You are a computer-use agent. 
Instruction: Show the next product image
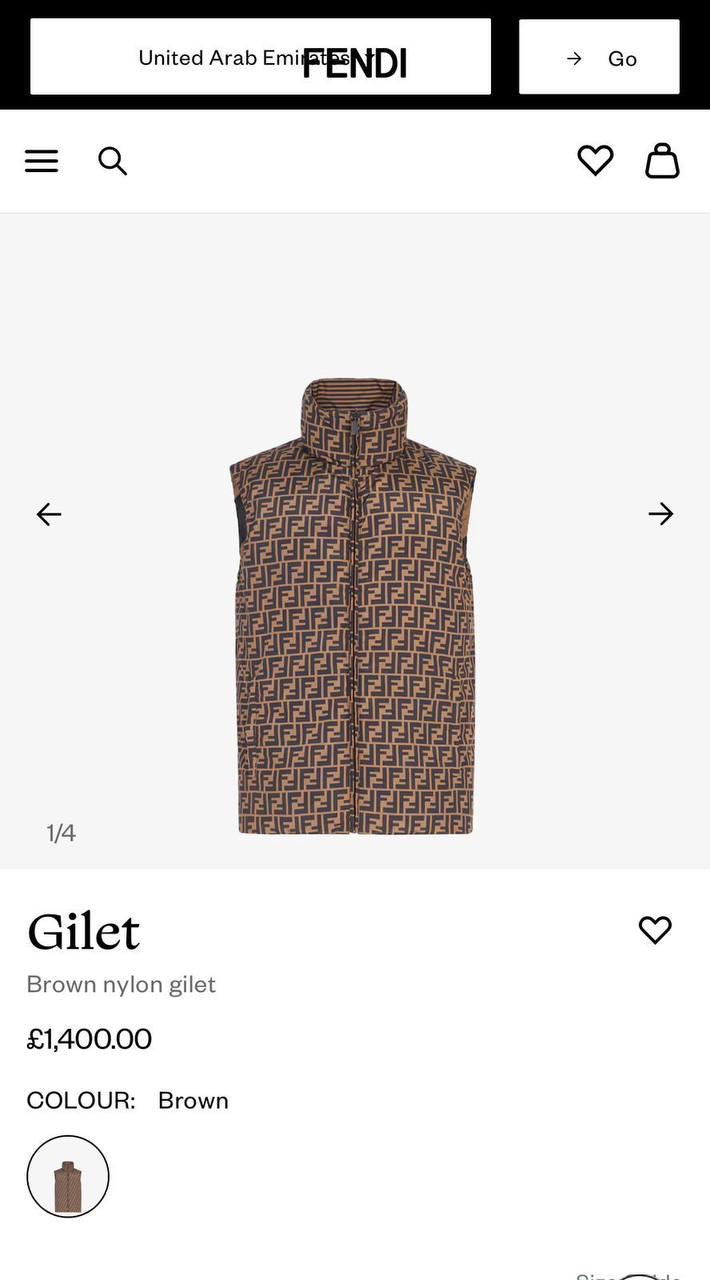coord(661,514)
